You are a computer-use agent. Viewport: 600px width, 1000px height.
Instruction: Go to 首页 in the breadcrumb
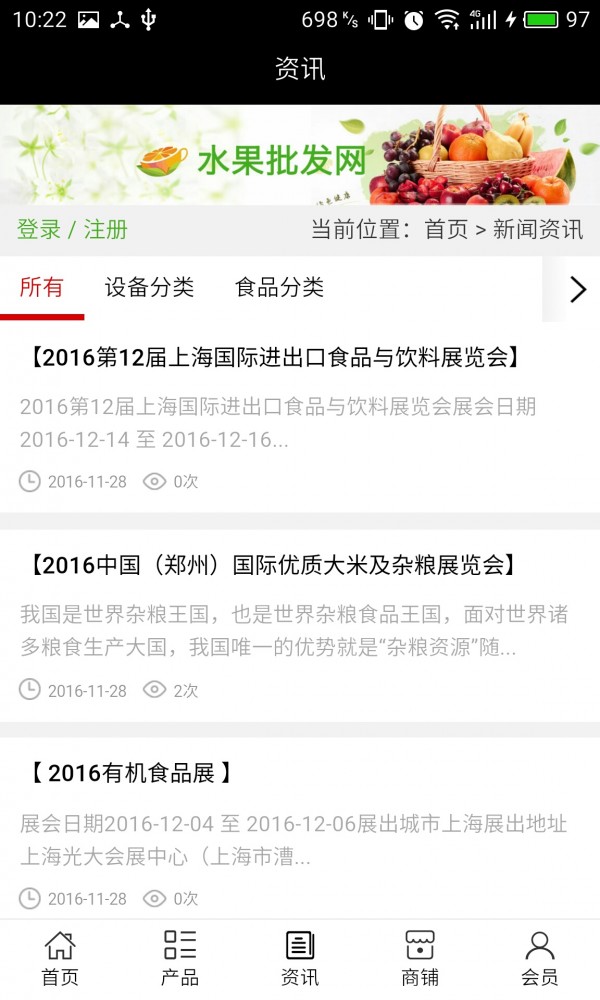[446, 229]
